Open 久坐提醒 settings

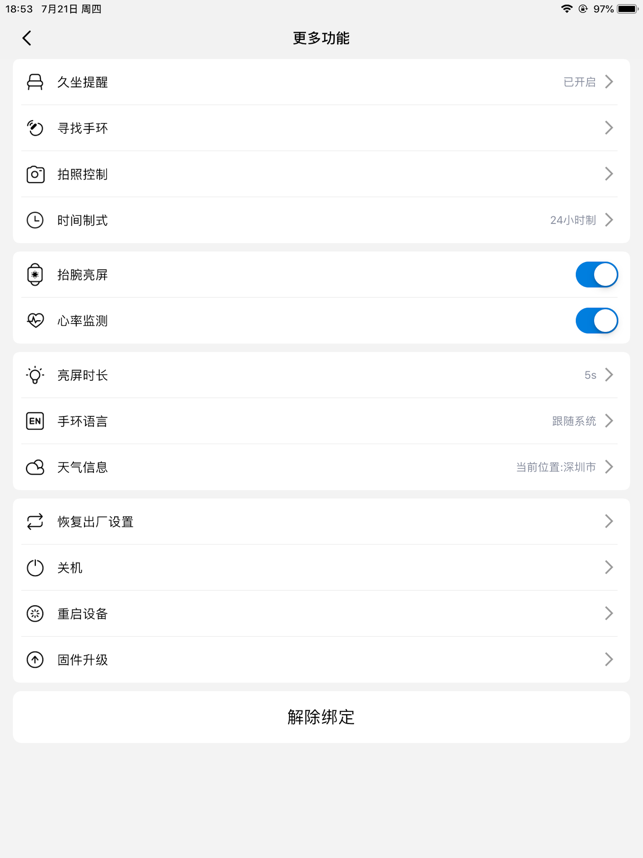[x=321, y=82]
